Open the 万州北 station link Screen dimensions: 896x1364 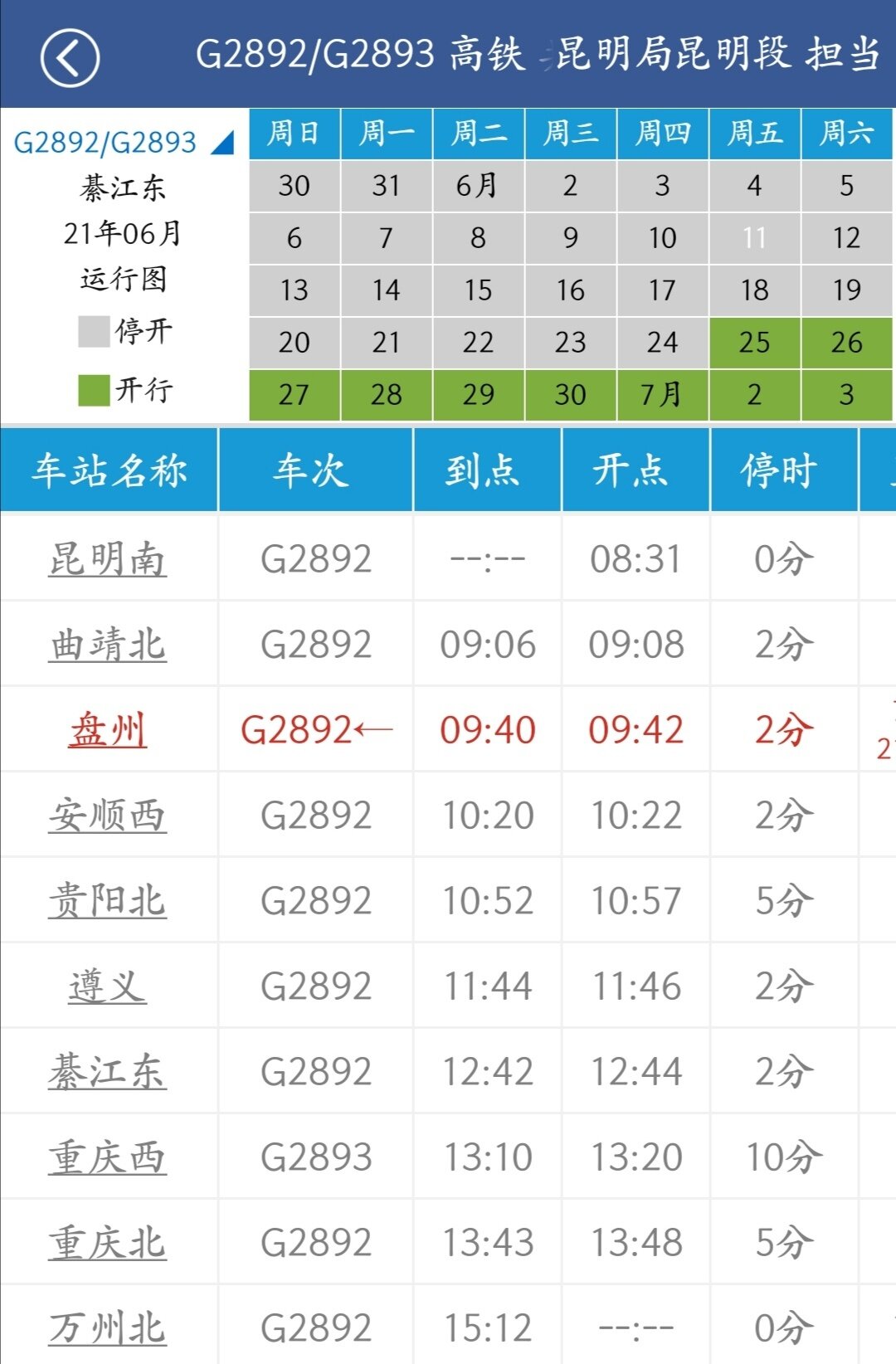point(108,1328)
